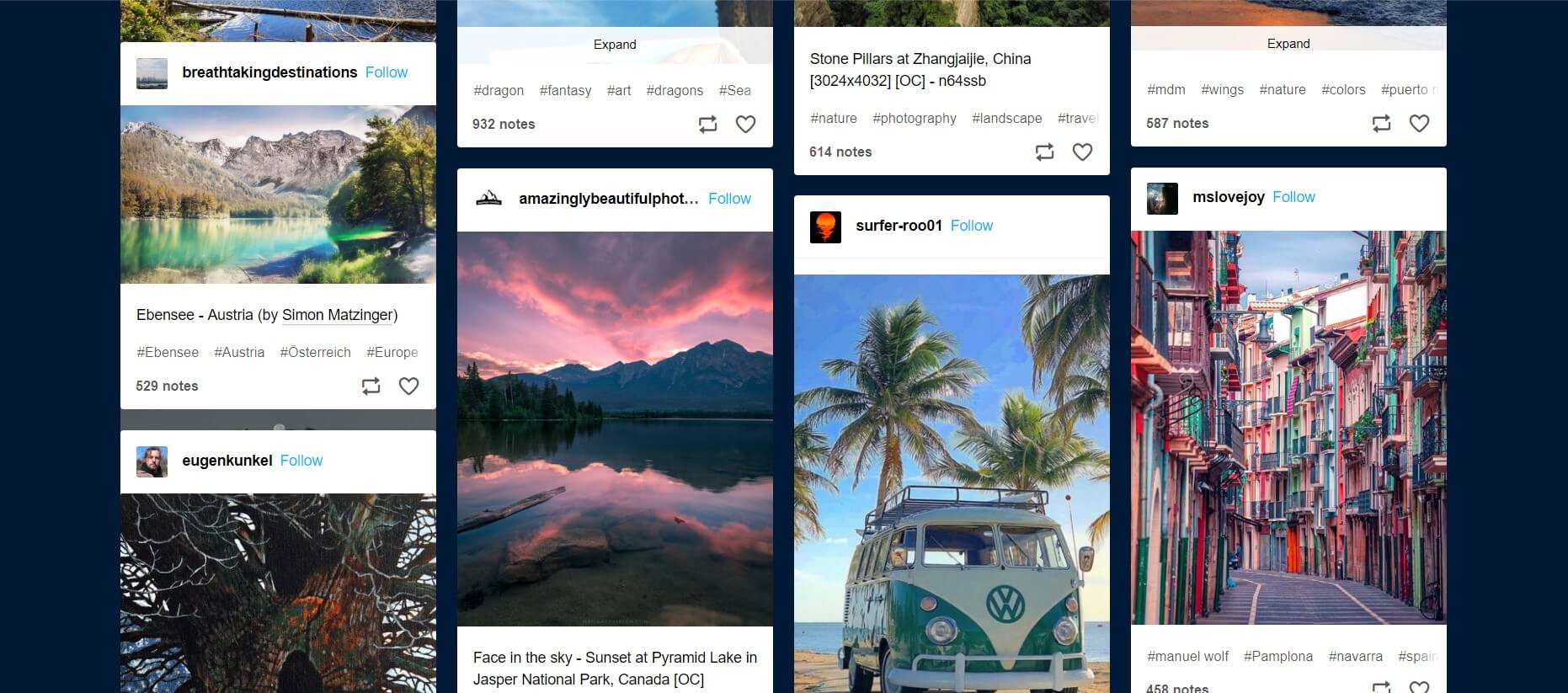Follow amazinglybeautifulphotography
This screenshot has width=1568, height=693.
(x=729, y=199)
